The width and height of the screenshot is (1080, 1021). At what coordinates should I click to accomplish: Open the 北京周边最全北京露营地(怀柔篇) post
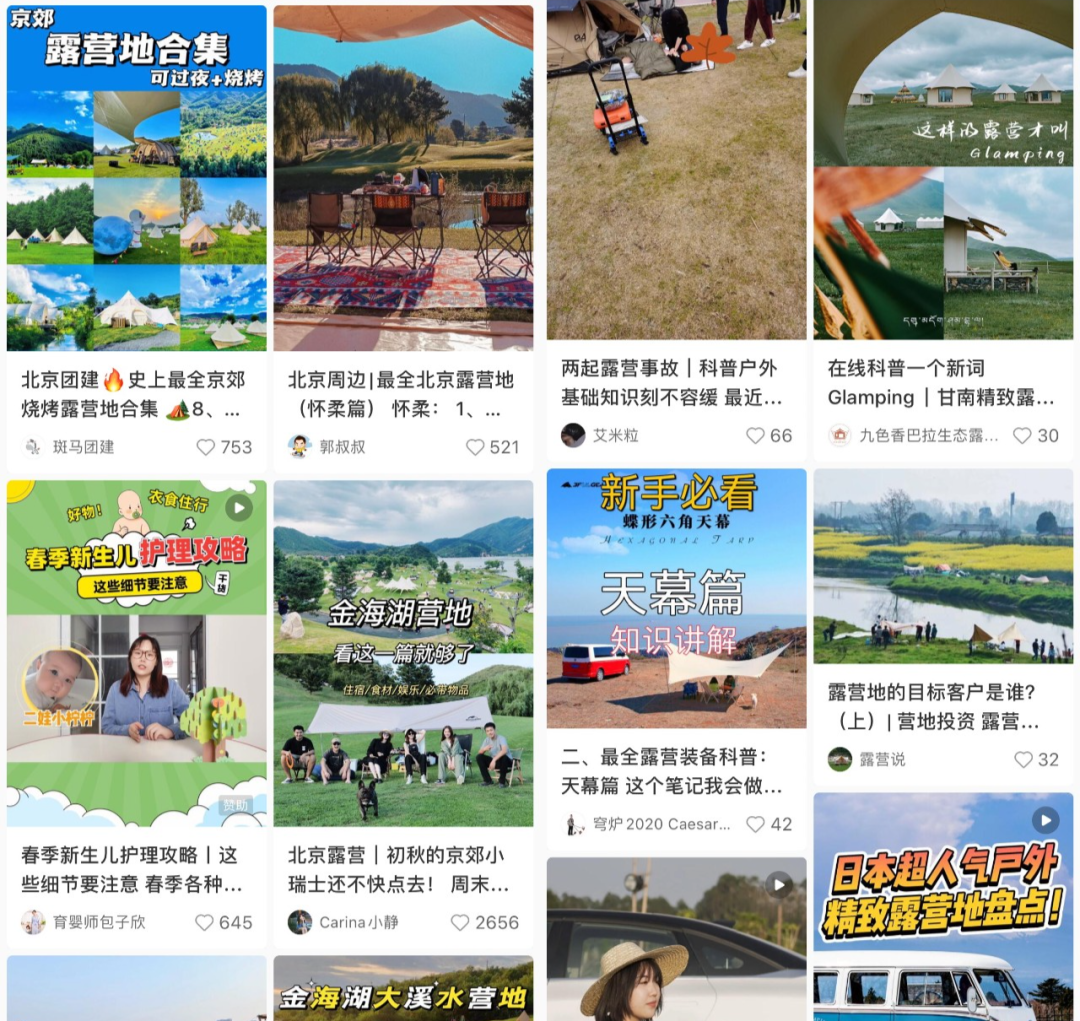click(403, 180)
